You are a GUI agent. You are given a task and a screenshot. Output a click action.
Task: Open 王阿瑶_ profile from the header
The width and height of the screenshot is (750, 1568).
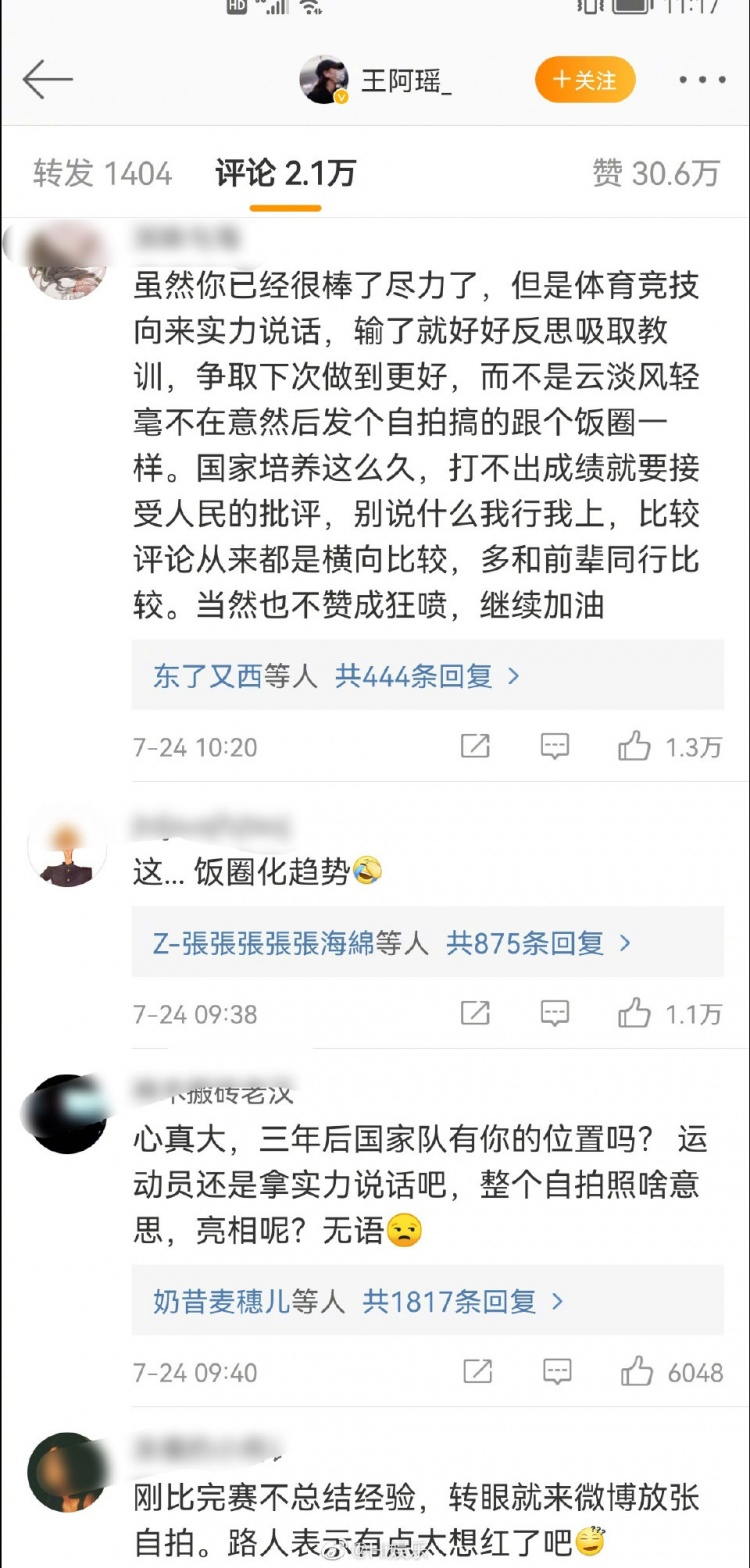tap(405, 80)
